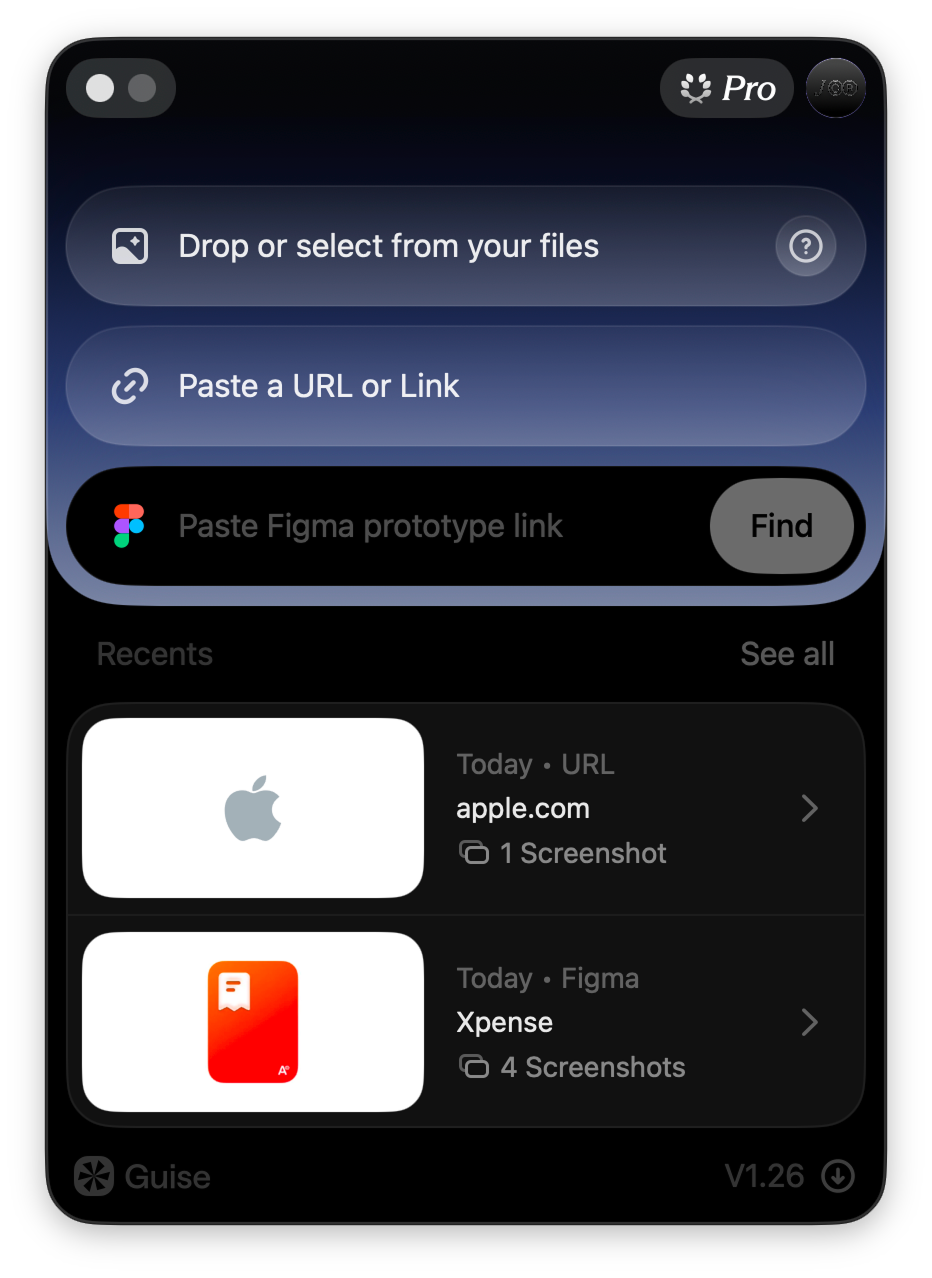Tap the Find button
Viewport: 932px width, 1278px height.
tap(782, 526)
